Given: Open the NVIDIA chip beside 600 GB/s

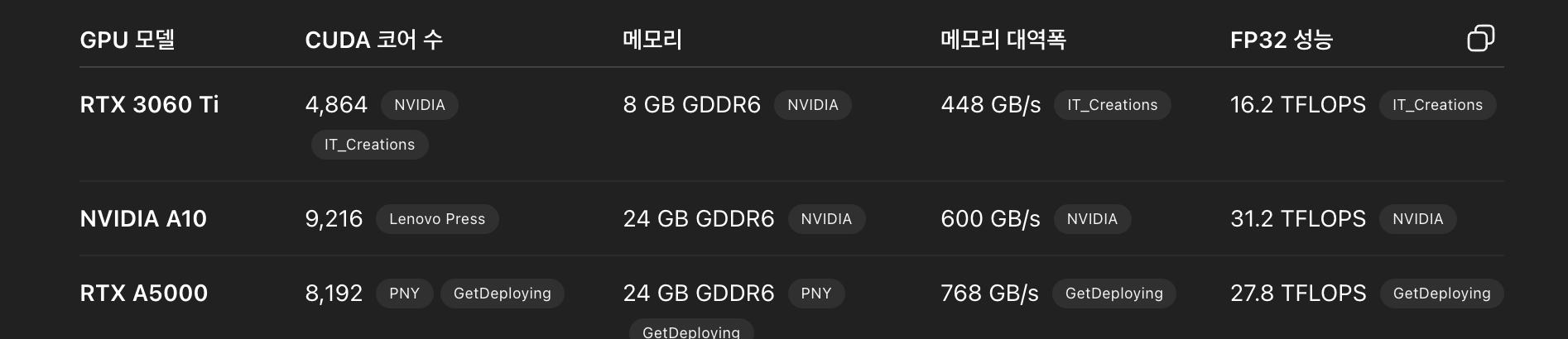Looking at the screenshot, I should tap(1091, 219).
